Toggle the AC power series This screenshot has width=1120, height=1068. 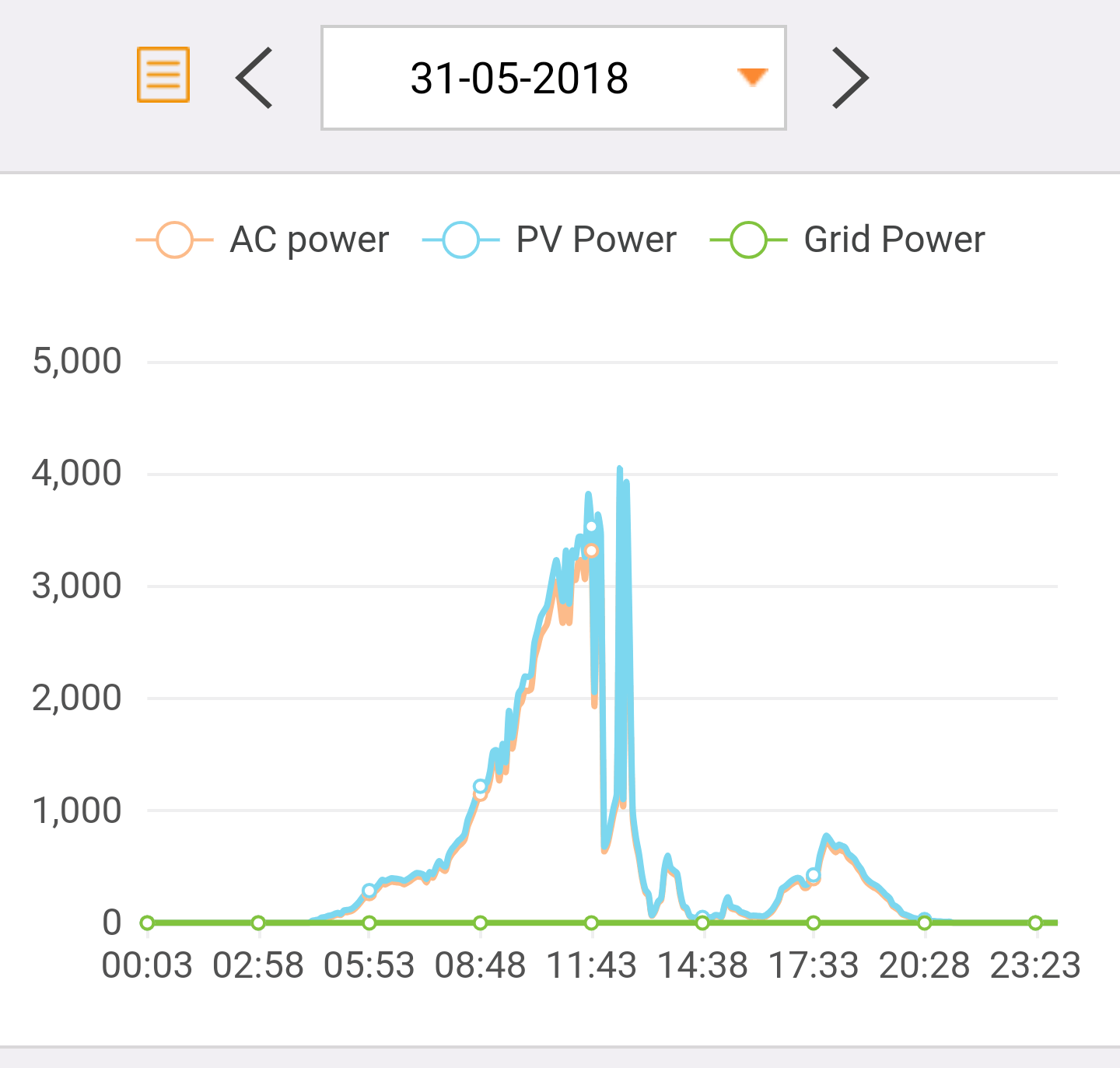(x=263, y=240)
